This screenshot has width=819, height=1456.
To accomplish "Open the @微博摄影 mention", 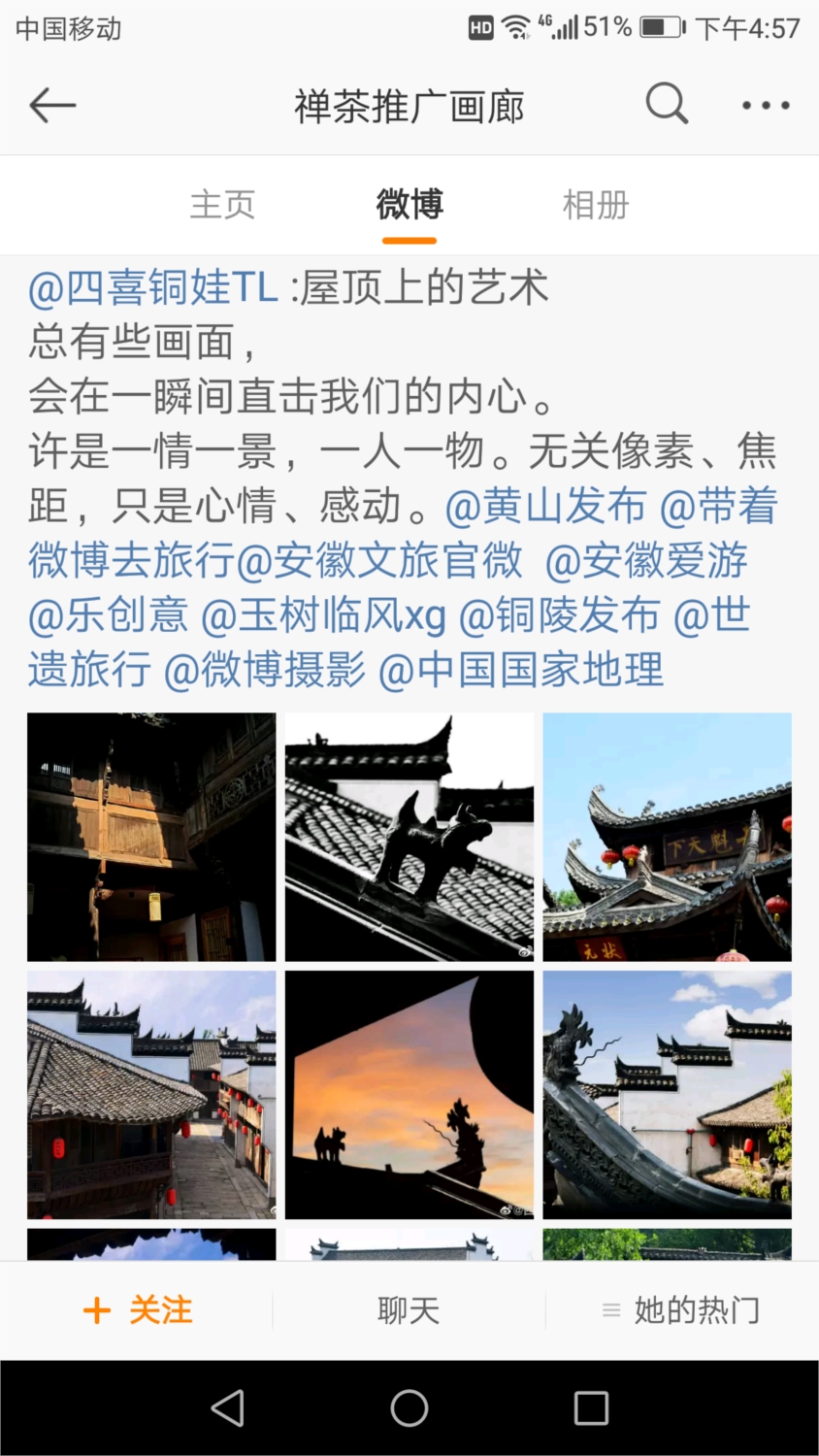I will (265, 670).
